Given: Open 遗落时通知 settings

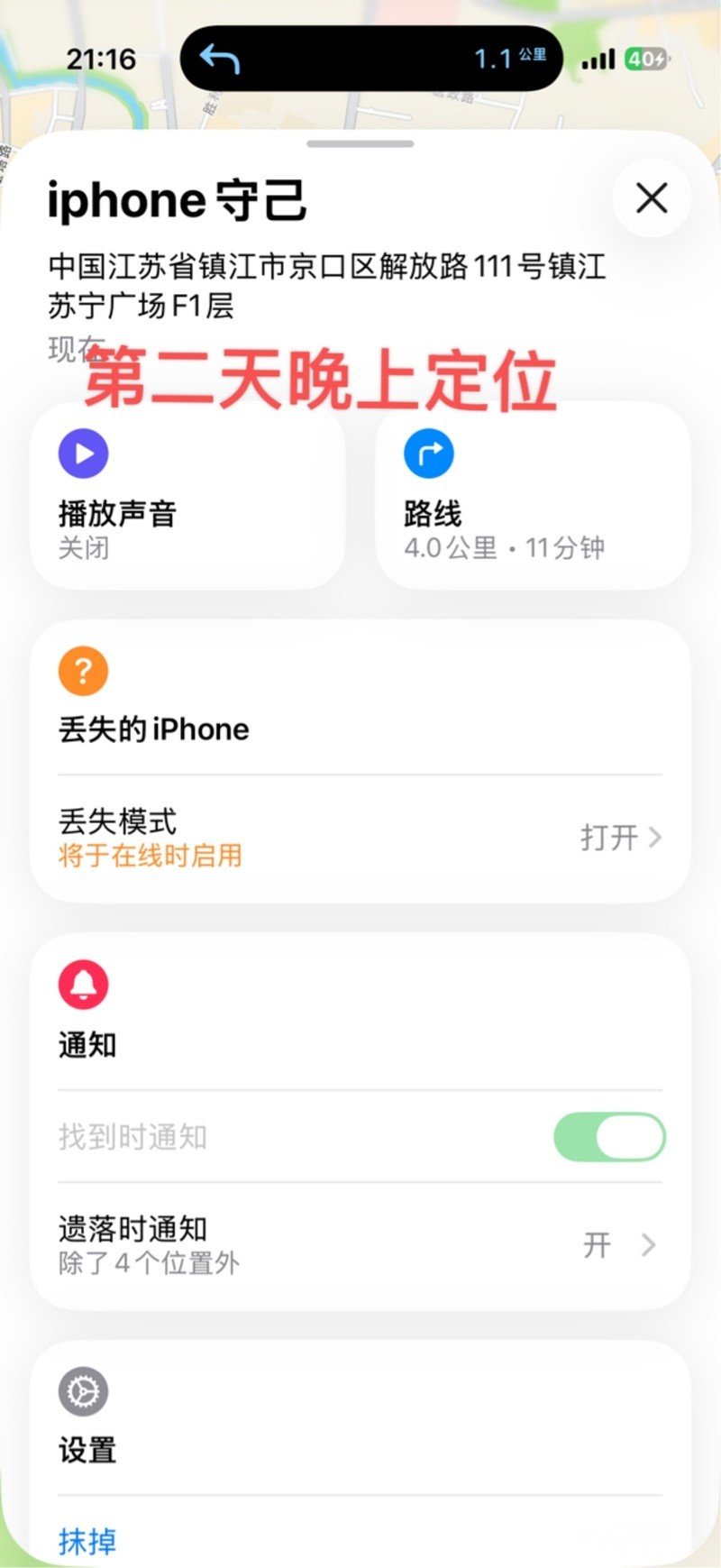Looking at the screenshot, I should pyautogui.click(x=360, y=1245).
